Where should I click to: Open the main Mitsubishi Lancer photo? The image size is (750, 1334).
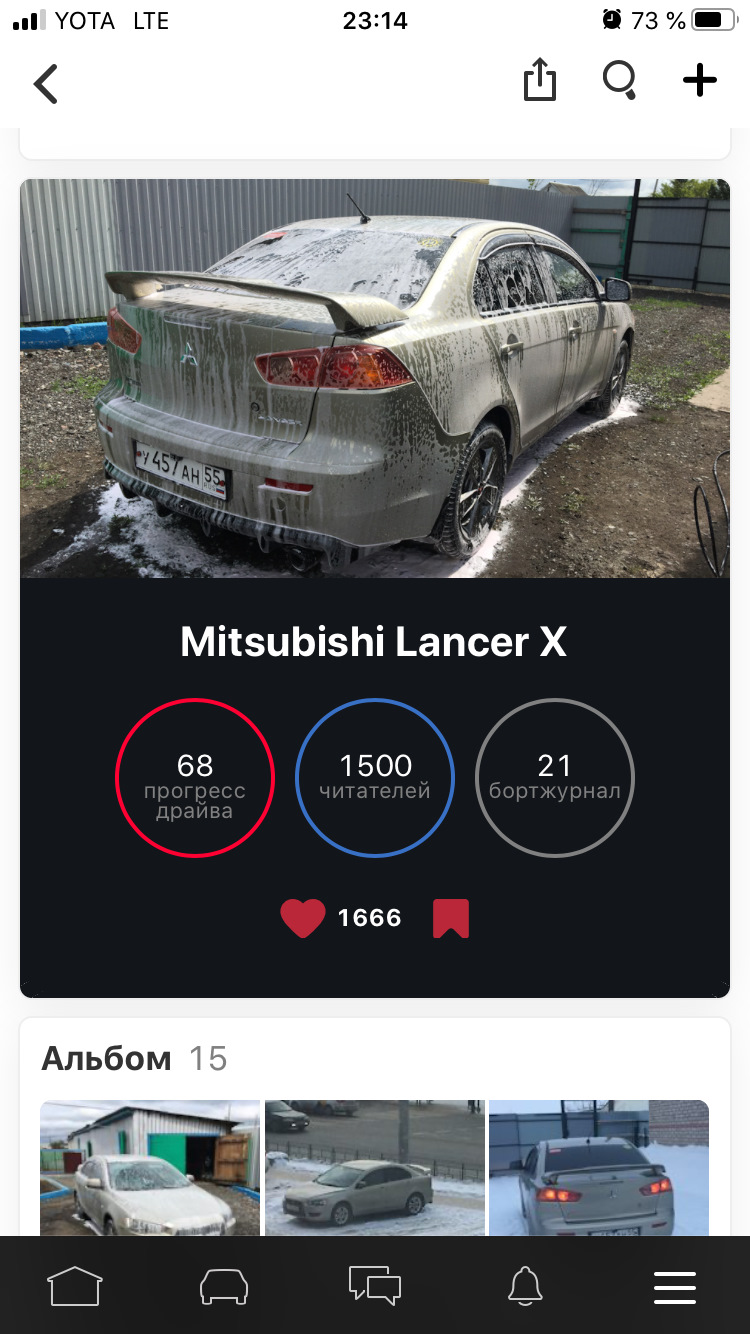pyautogui.click(x=375, y=378)
